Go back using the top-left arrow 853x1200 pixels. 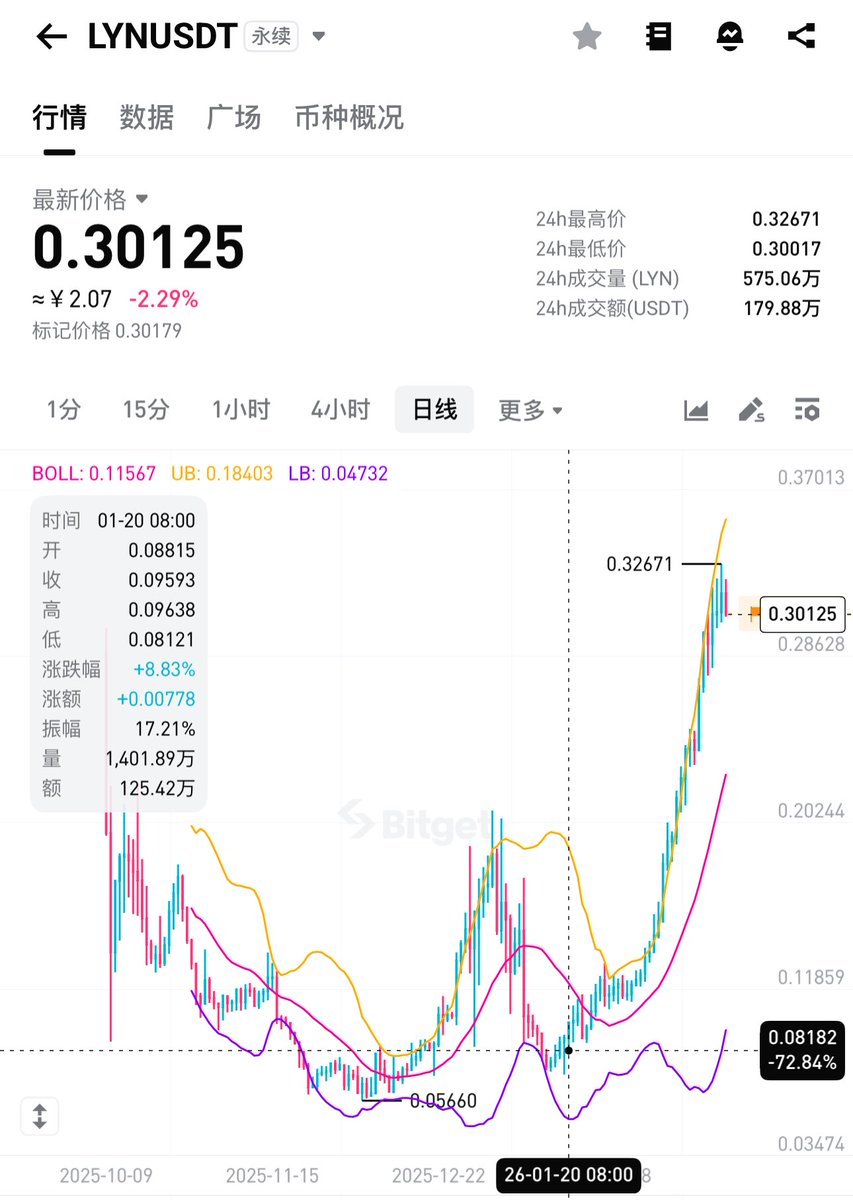(x=51, y=37)
